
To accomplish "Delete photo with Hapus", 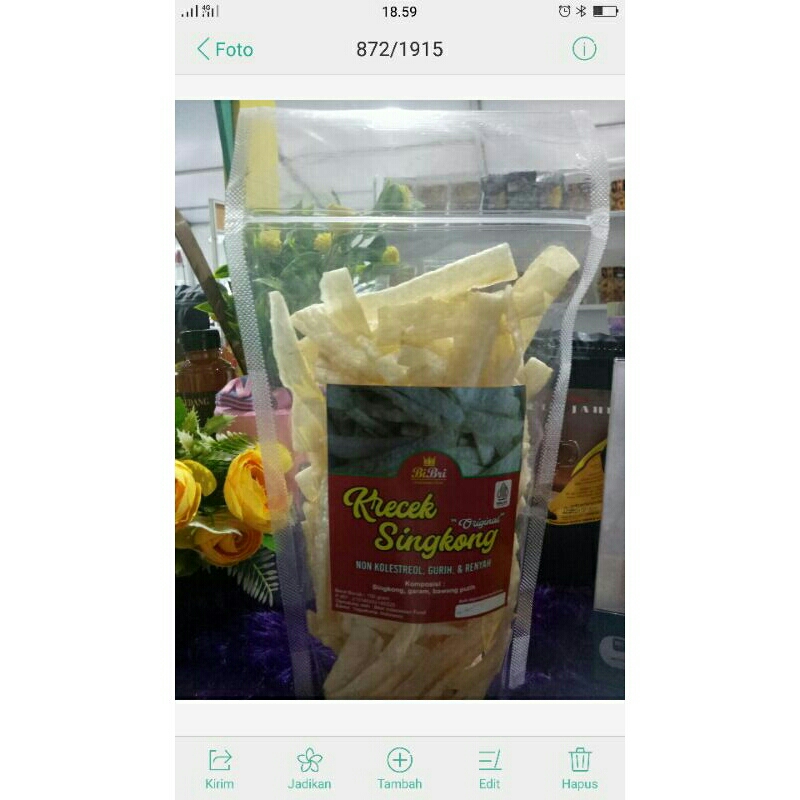I will (x=580, y=768).
